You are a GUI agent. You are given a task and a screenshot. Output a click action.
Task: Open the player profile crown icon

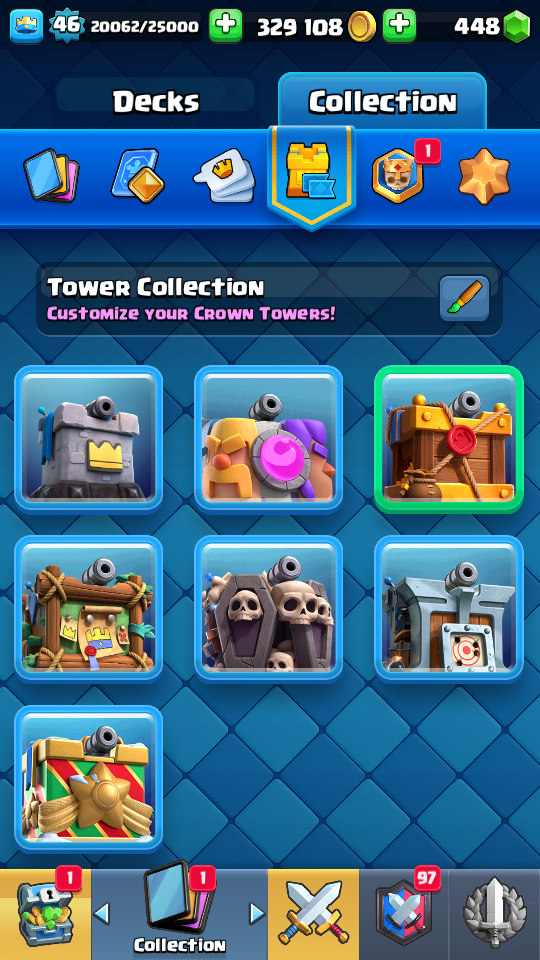click(26, 26)
